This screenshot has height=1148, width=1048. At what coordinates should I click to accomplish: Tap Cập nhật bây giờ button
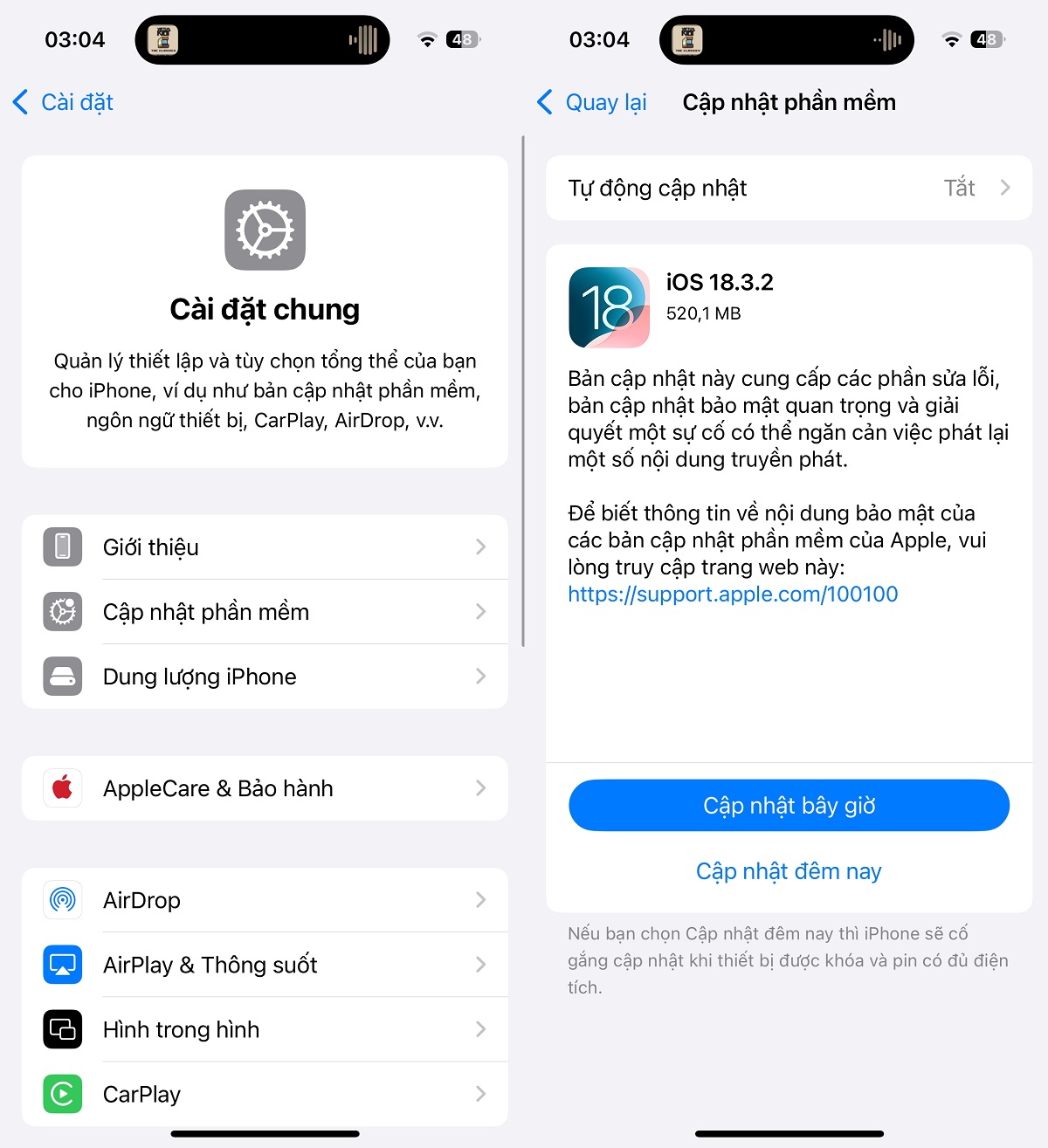point(789,805)
